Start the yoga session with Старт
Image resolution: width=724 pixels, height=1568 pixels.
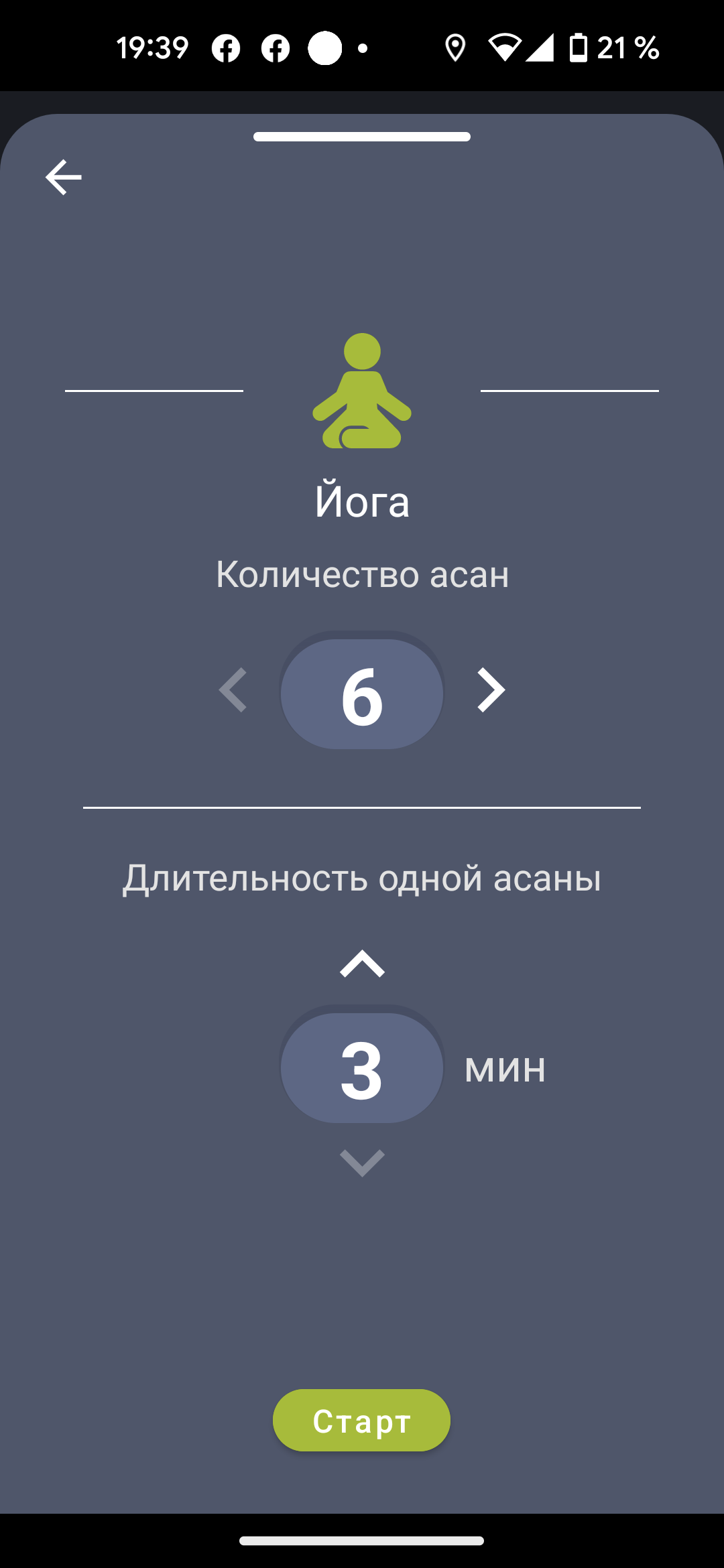coord(361,1421)
